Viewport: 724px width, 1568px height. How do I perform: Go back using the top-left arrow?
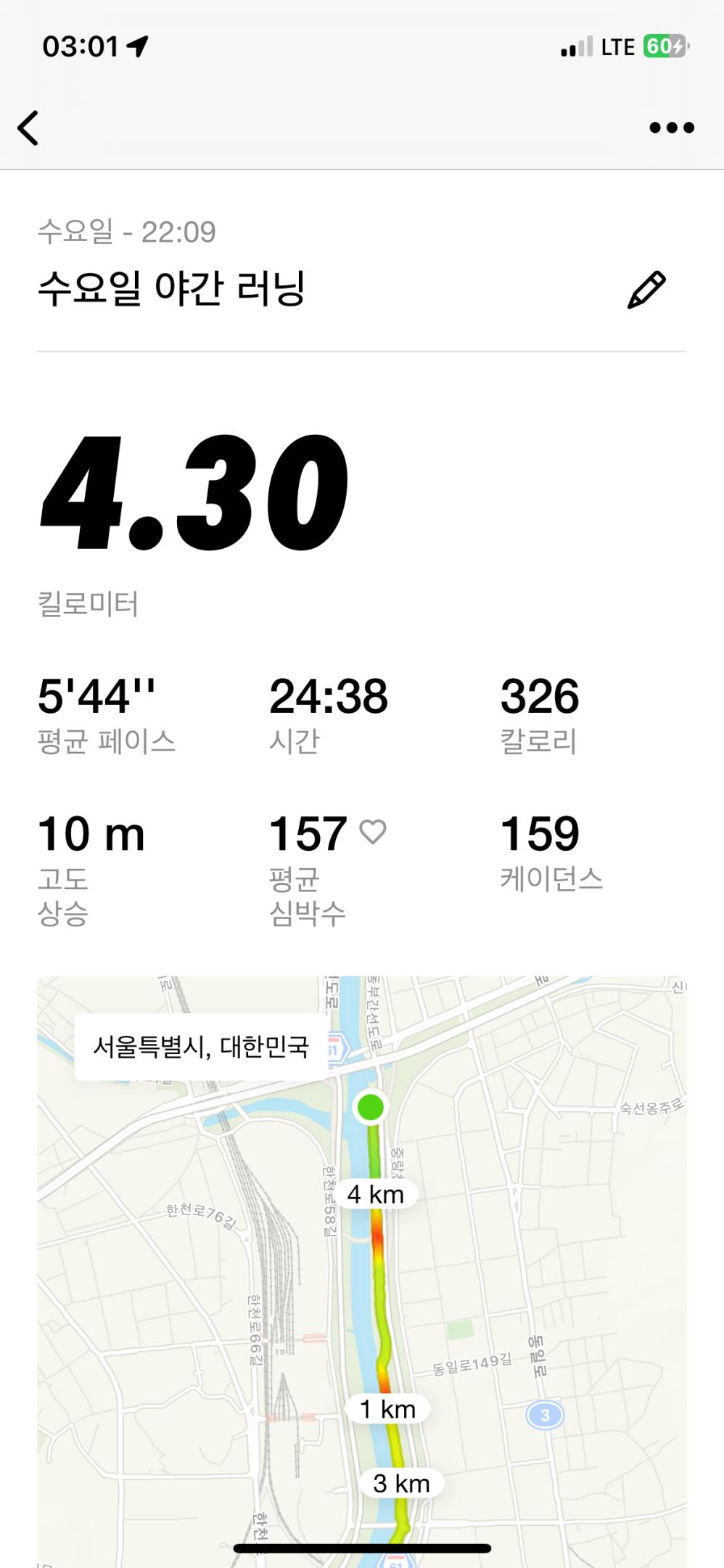[x=28, y=128]
